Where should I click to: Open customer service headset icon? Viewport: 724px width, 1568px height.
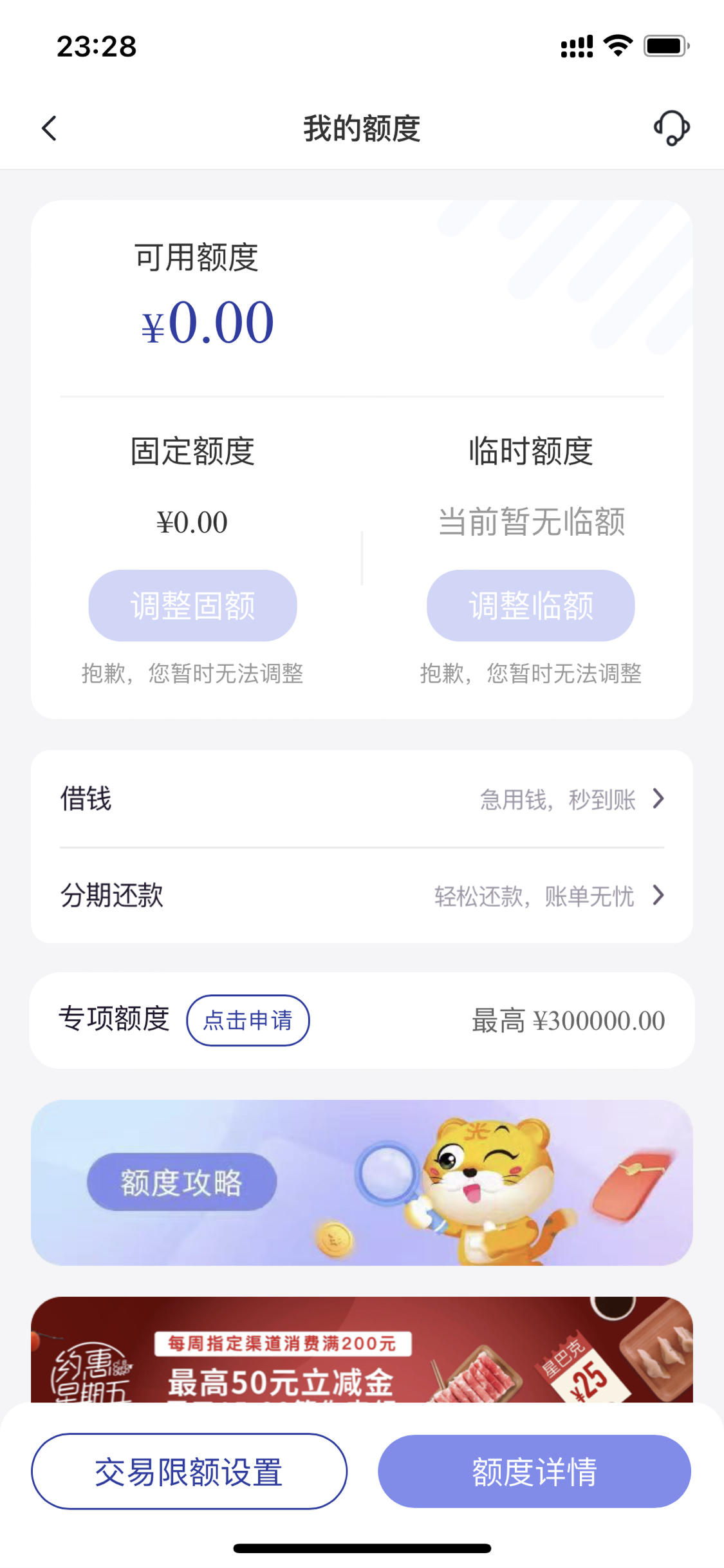[672, 128]
